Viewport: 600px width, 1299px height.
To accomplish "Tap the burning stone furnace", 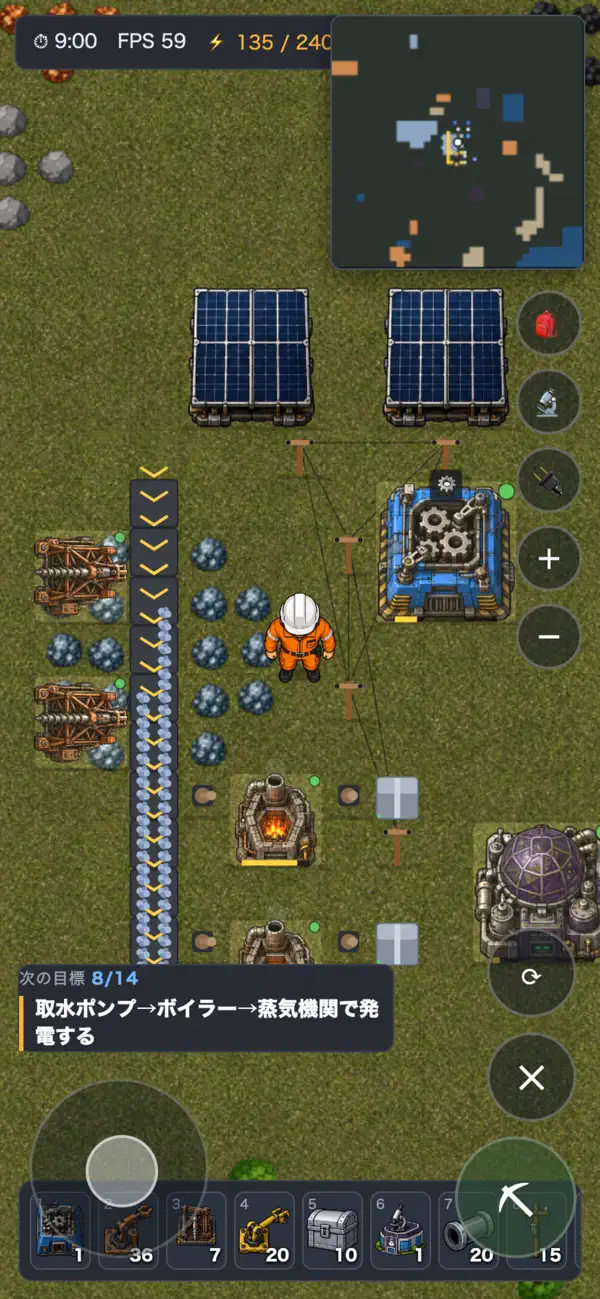I will pyautogui.click(x=272, y=820).
